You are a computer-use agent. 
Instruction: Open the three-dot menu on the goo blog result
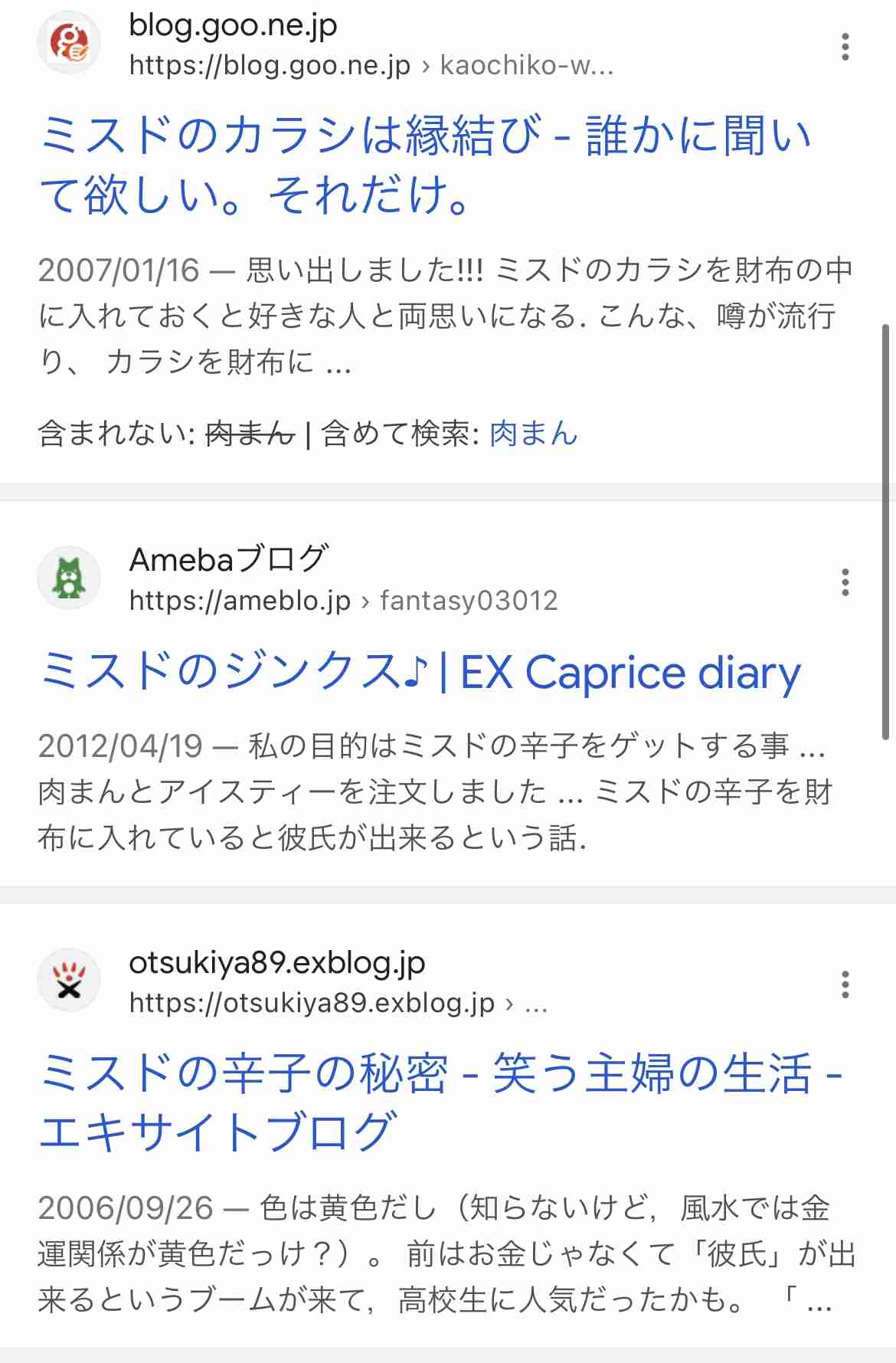click(x=845, y=48)
